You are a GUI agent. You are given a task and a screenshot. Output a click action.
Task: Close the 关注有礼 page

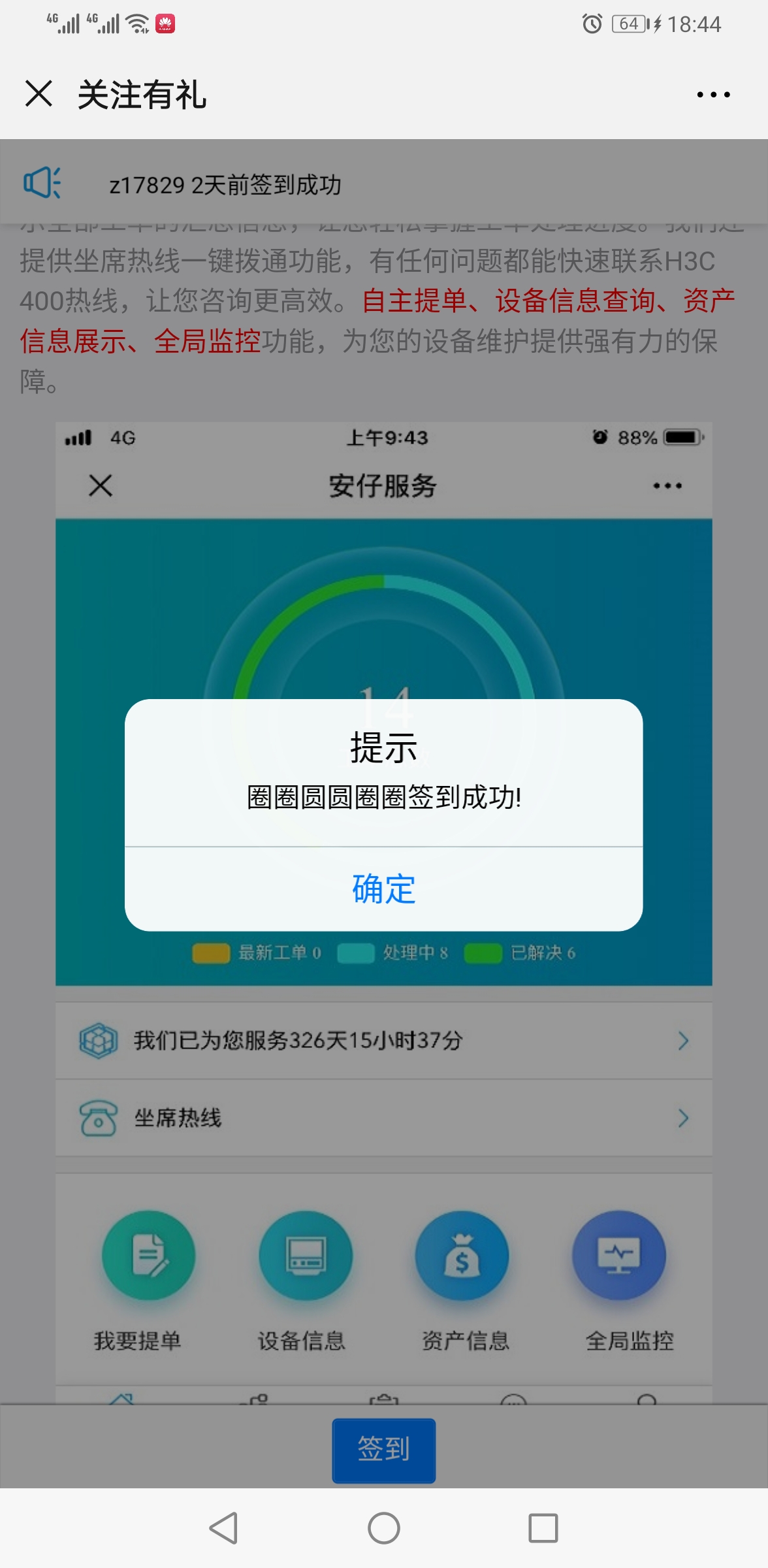pyautogui.click(x=39, y=93)
